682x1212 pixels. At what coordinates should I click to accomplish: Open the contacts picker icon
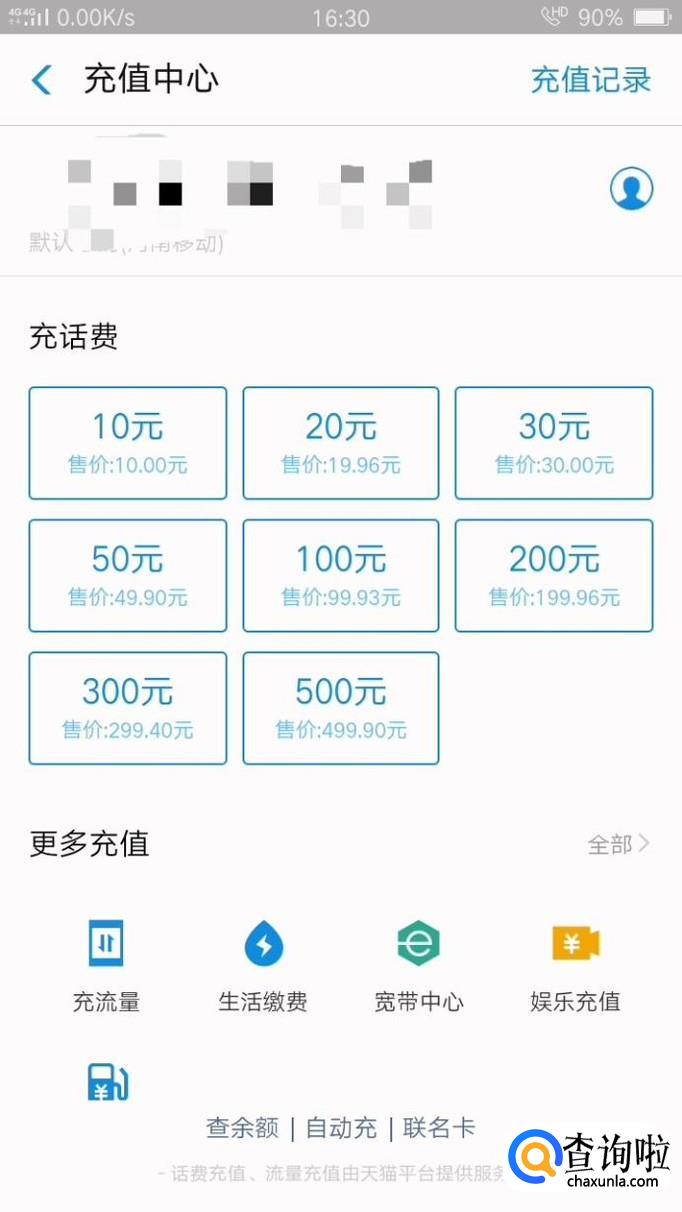coord(631,188)
